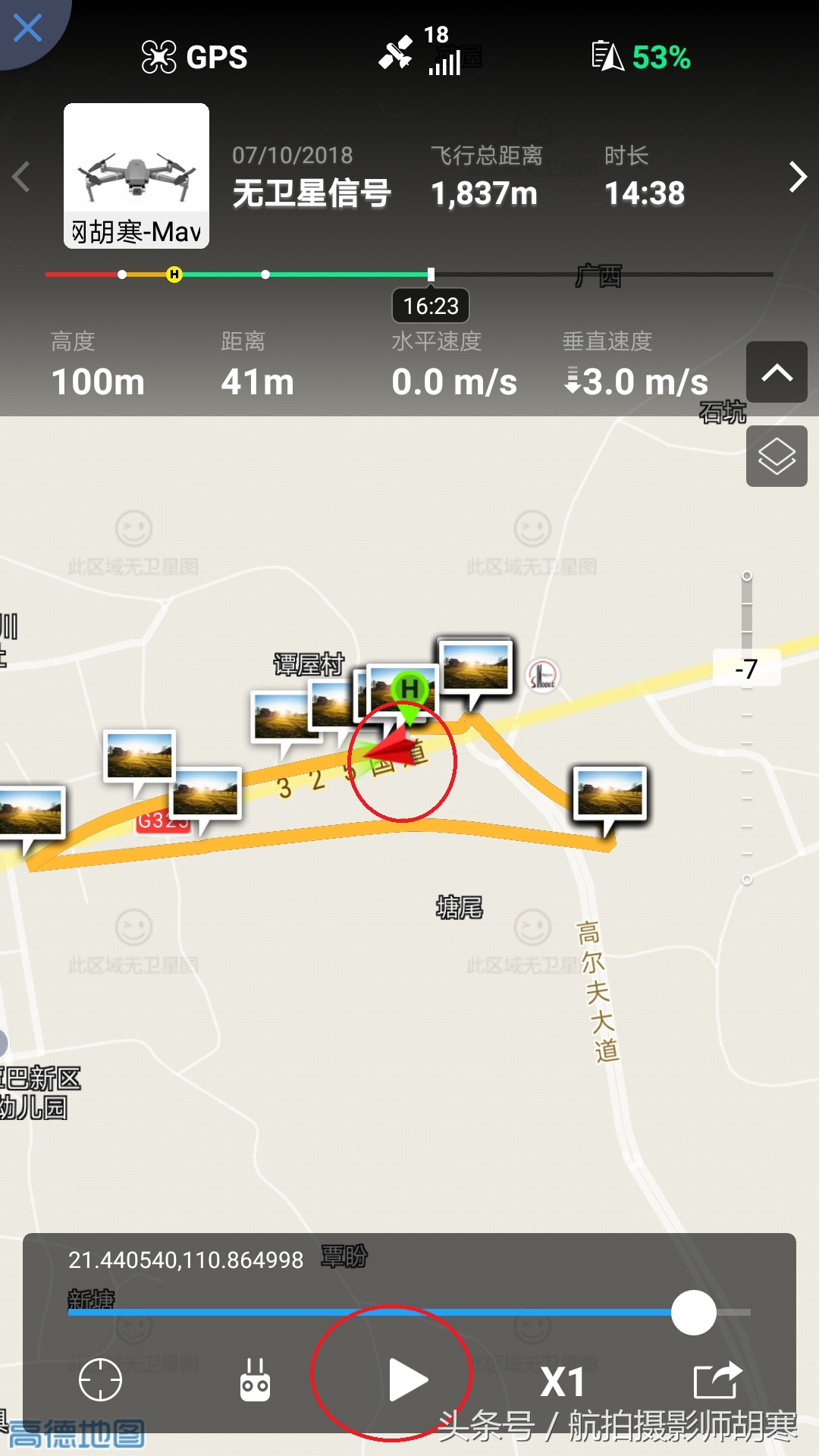819x1456 pixels.
Task: Play the flight record playback
Action: pyautogui.click(x=407, y=1379)
